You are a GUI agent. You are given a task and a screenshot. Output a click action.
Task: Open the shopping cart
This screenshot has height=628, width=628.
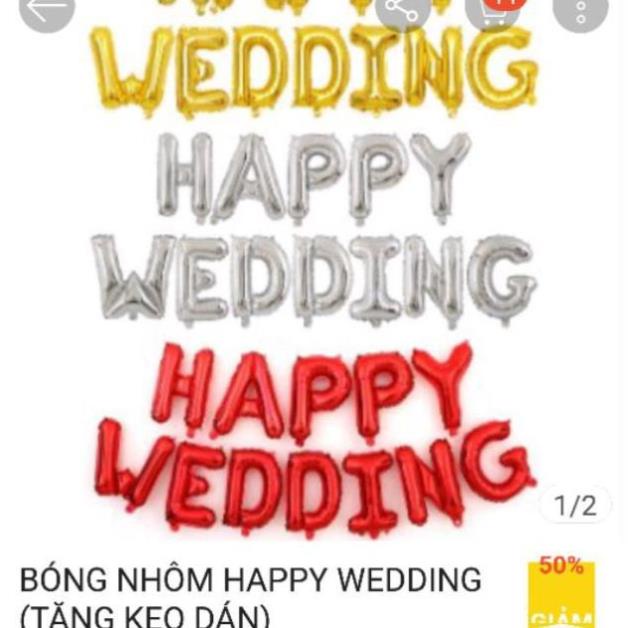pyautogui.click(x=492, y=9)
